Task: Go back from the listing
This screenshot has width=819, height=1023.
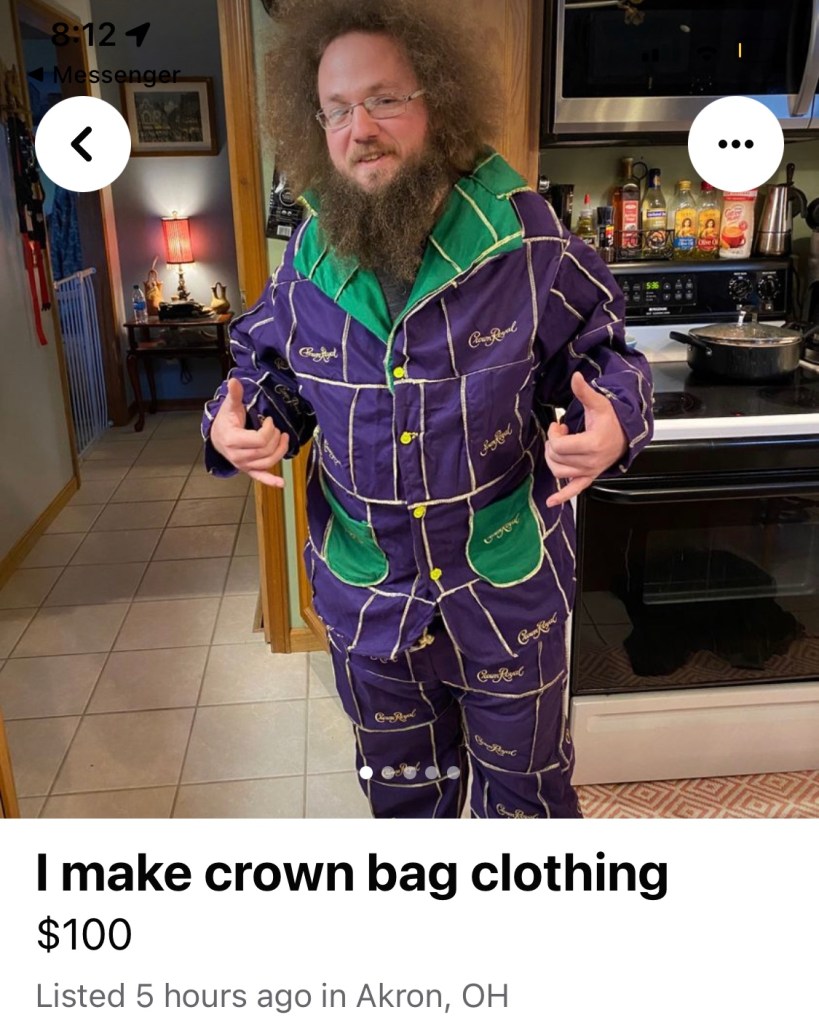Action: point(82,144)
